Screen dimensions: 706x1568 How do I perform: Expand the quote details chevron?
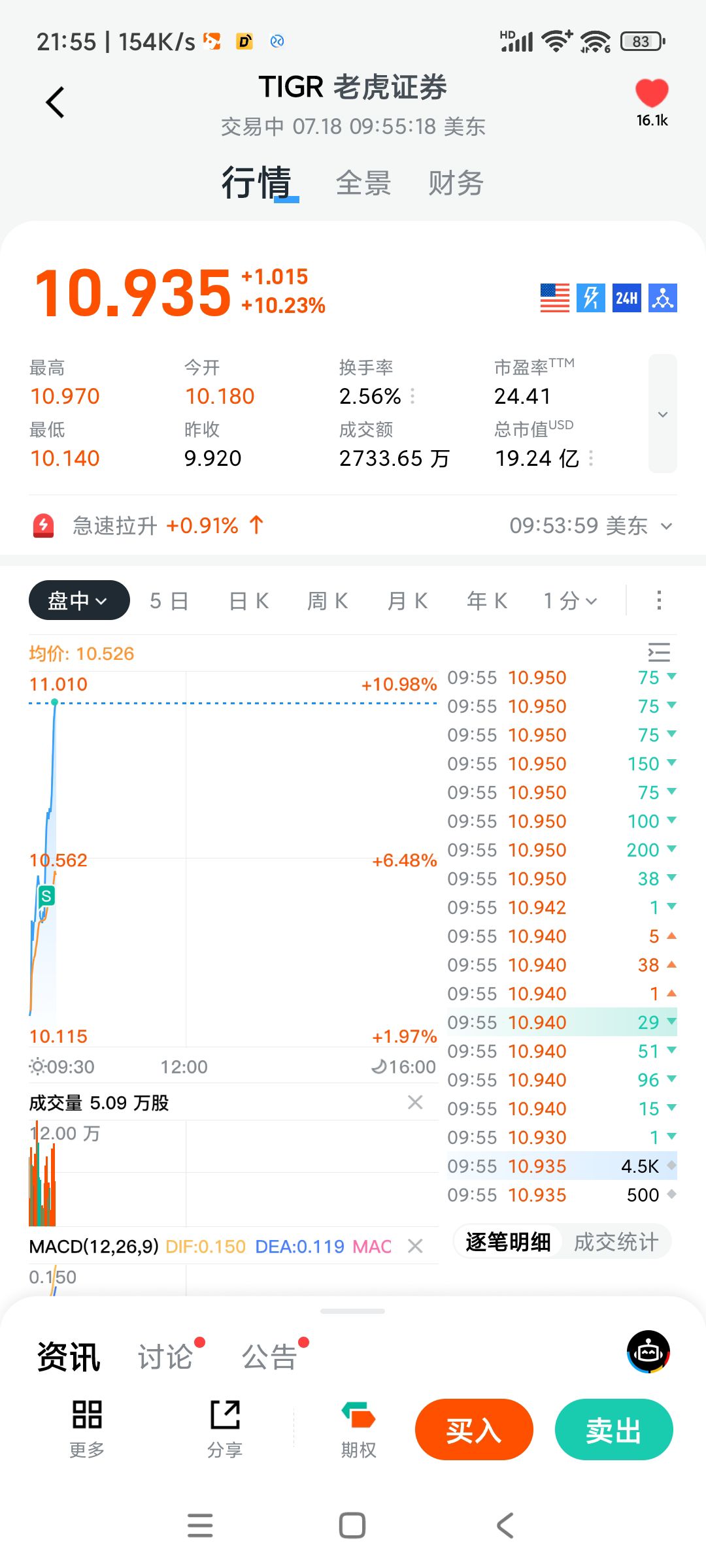tap(662, 414)
